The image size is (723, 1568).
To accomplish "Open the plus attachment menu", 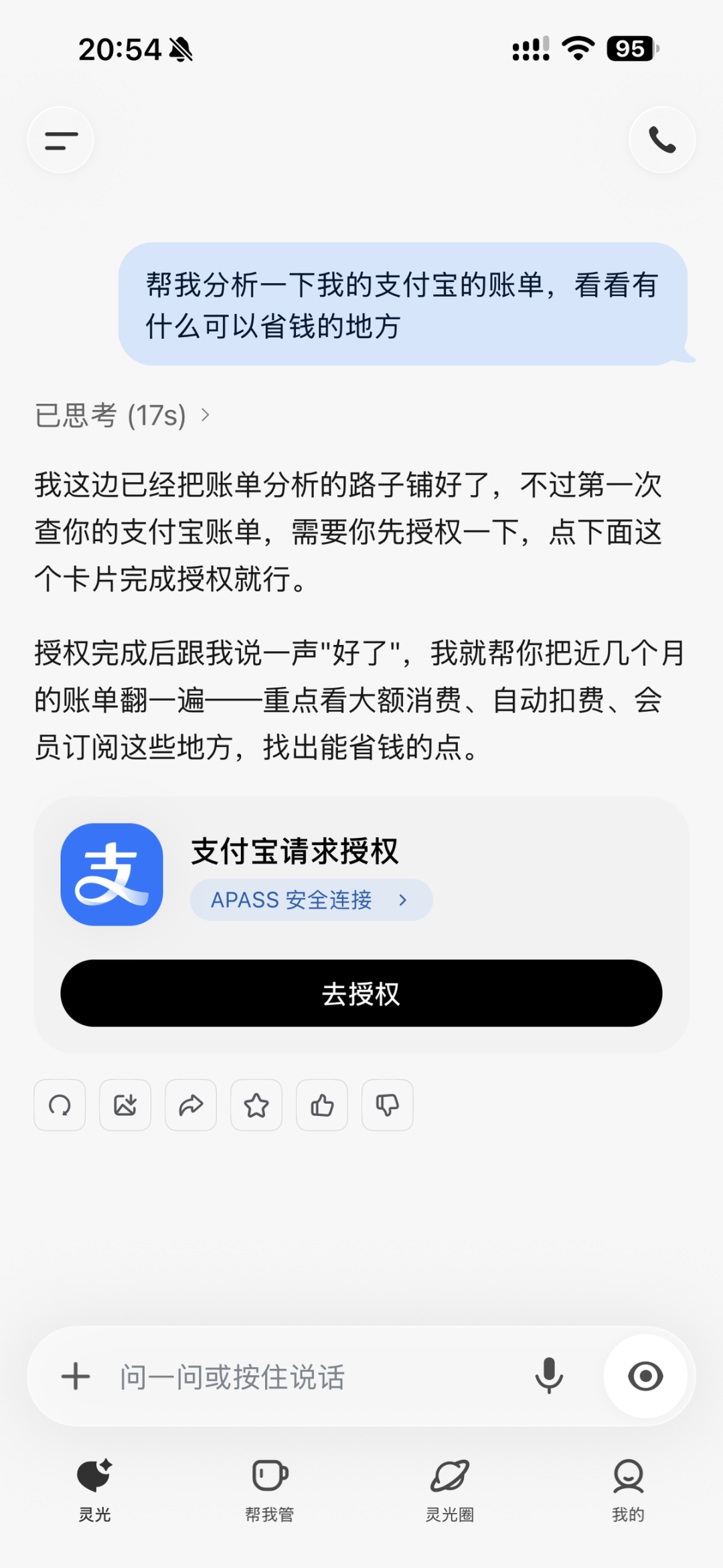I will (x=76, y=1376).
